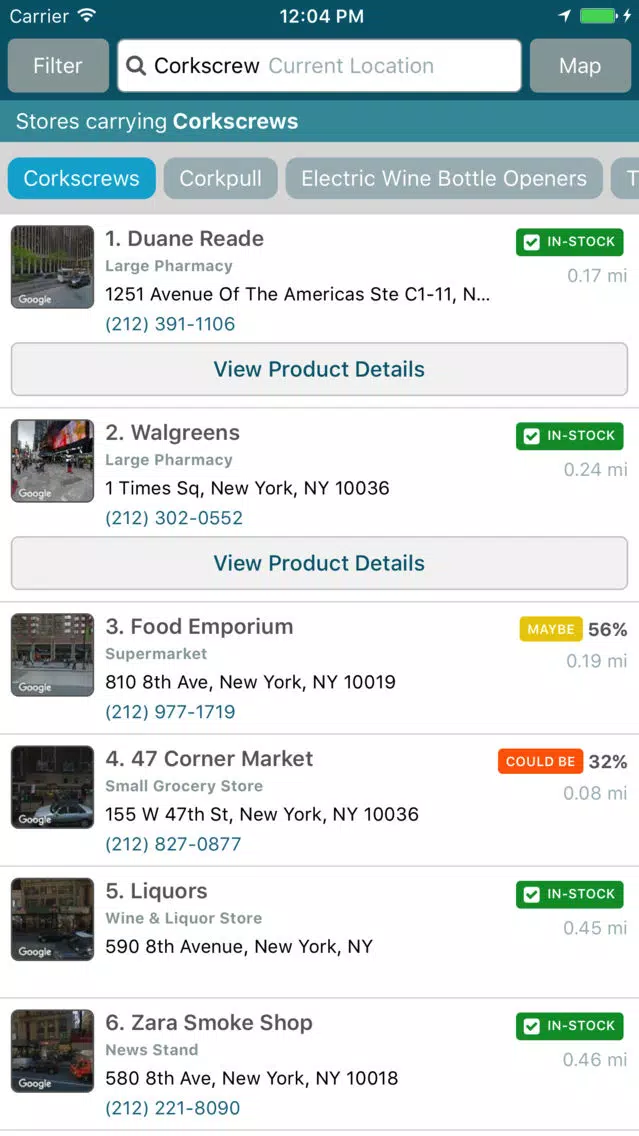Screen dimensions: 639x1136
Task: View Product Details for Duane Reade
Action: (320, 369)
